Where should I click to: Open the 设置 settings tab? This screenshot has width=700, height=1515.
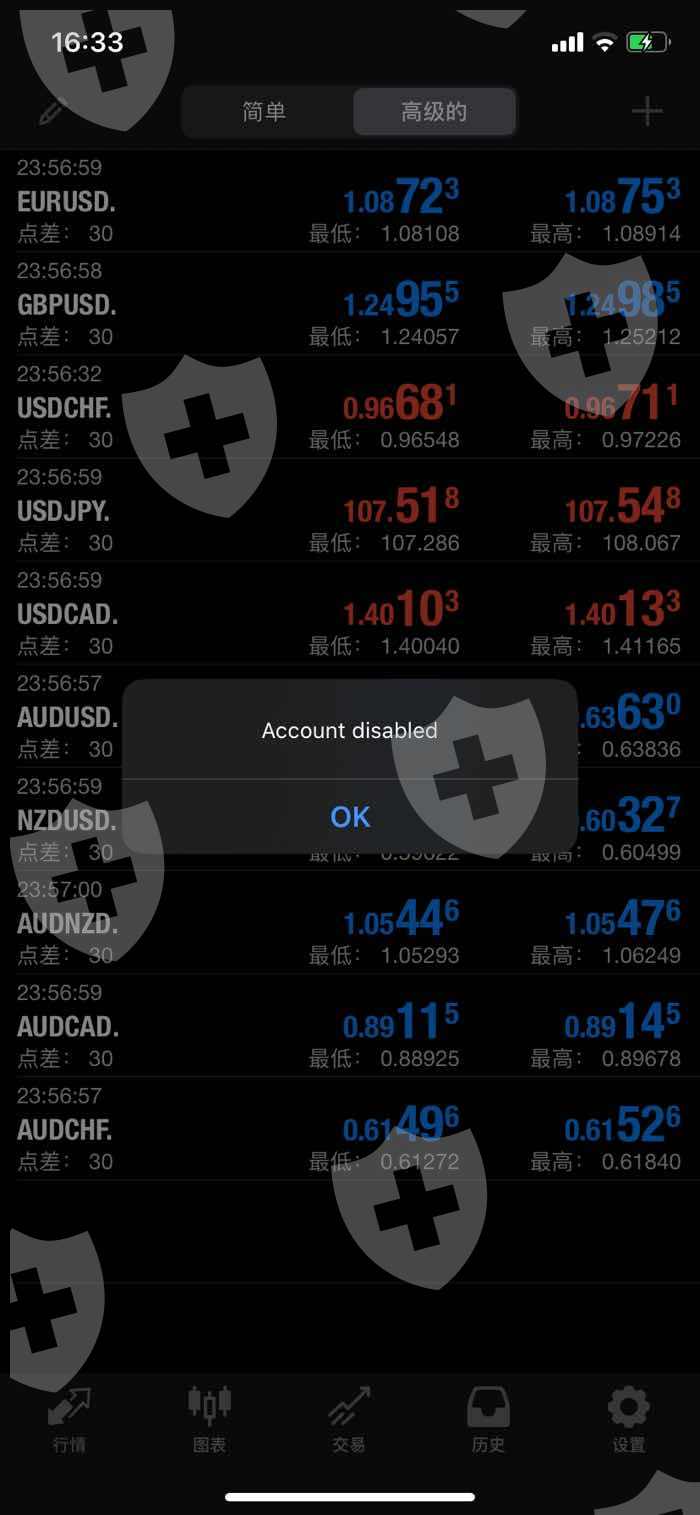click(x=629, y=1420)
